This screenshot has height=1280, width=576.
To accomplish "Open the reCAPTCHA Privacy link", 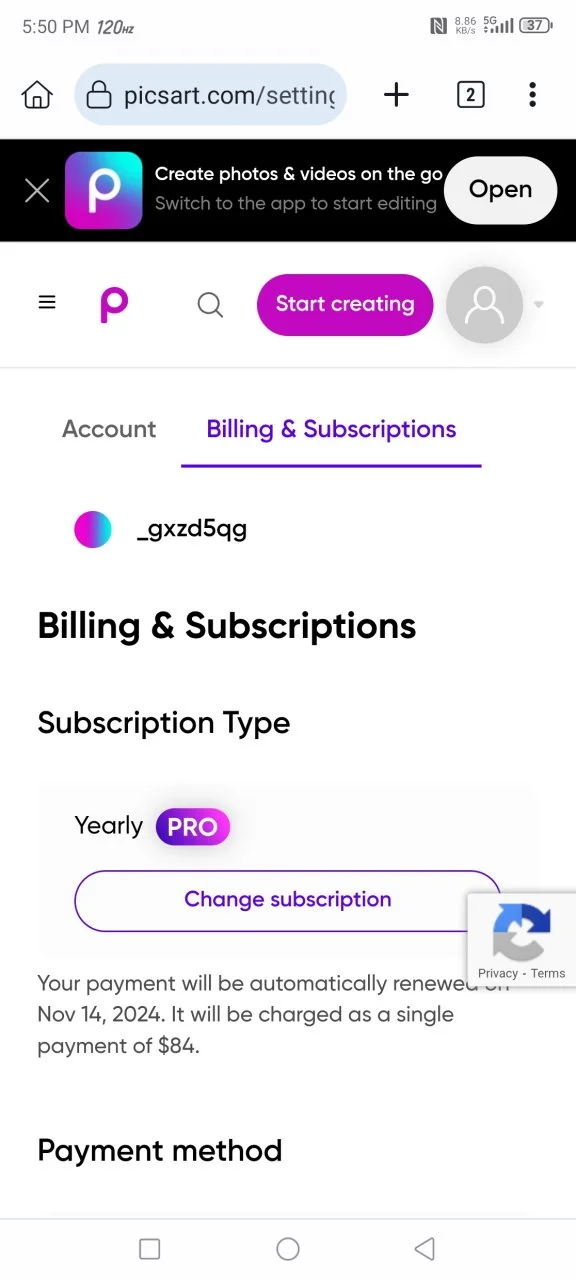I will pos(497,973).
